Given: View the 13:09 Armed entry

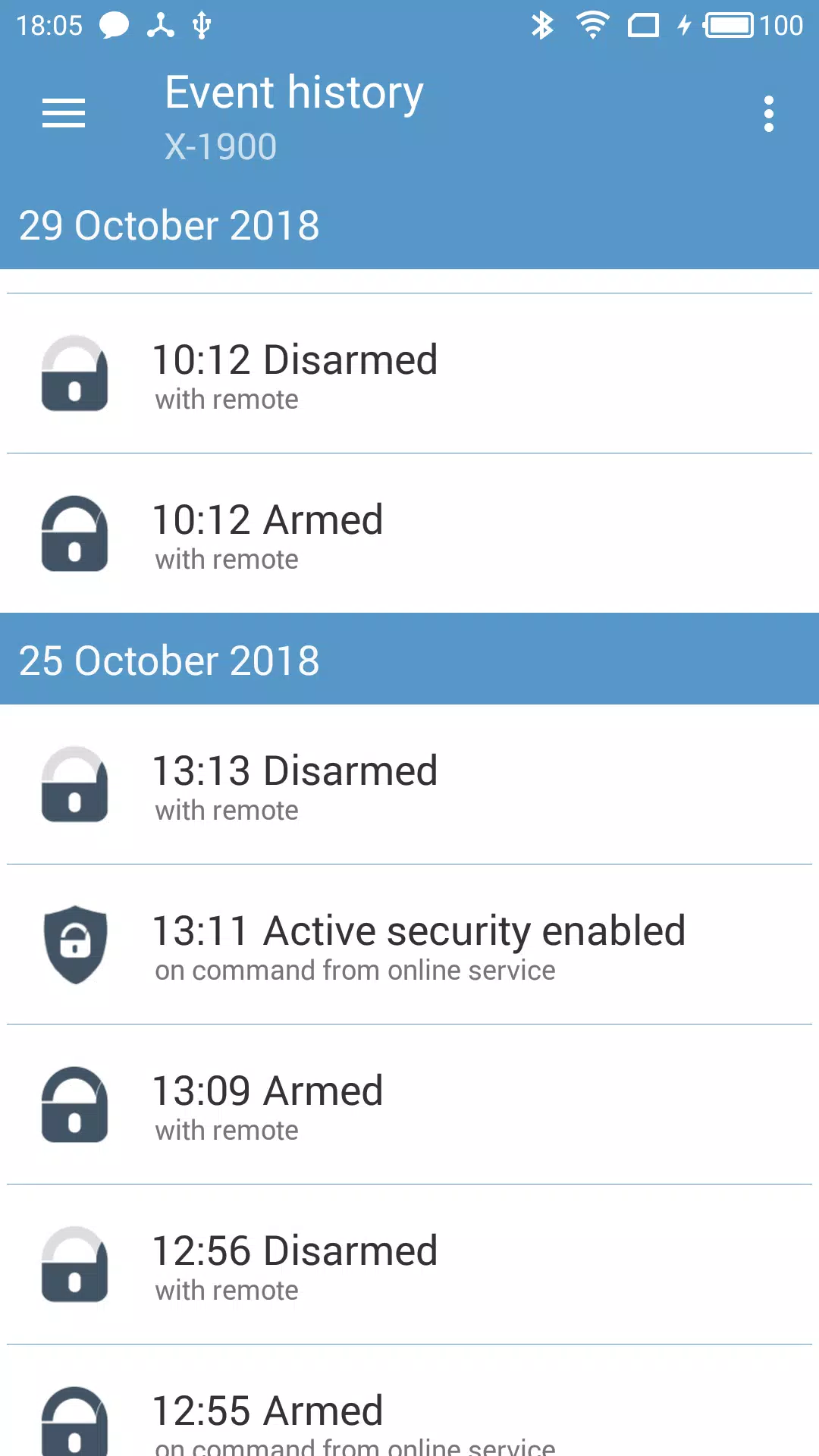Looking at the screenshot, I should (409, 1105).
